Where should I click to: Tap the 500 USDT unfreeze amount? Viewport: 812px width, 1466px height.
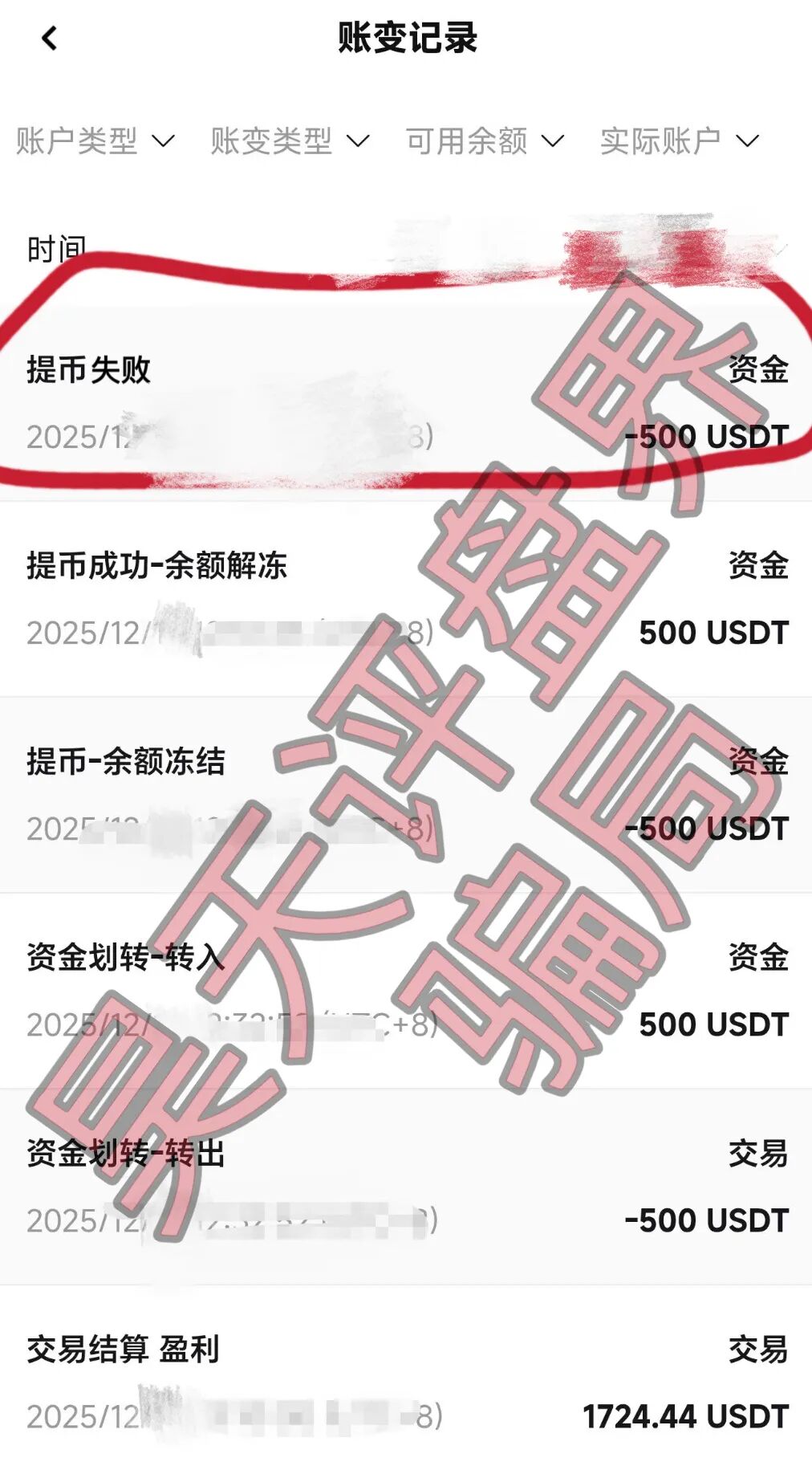pyautogui.click(x=713, y=633)
